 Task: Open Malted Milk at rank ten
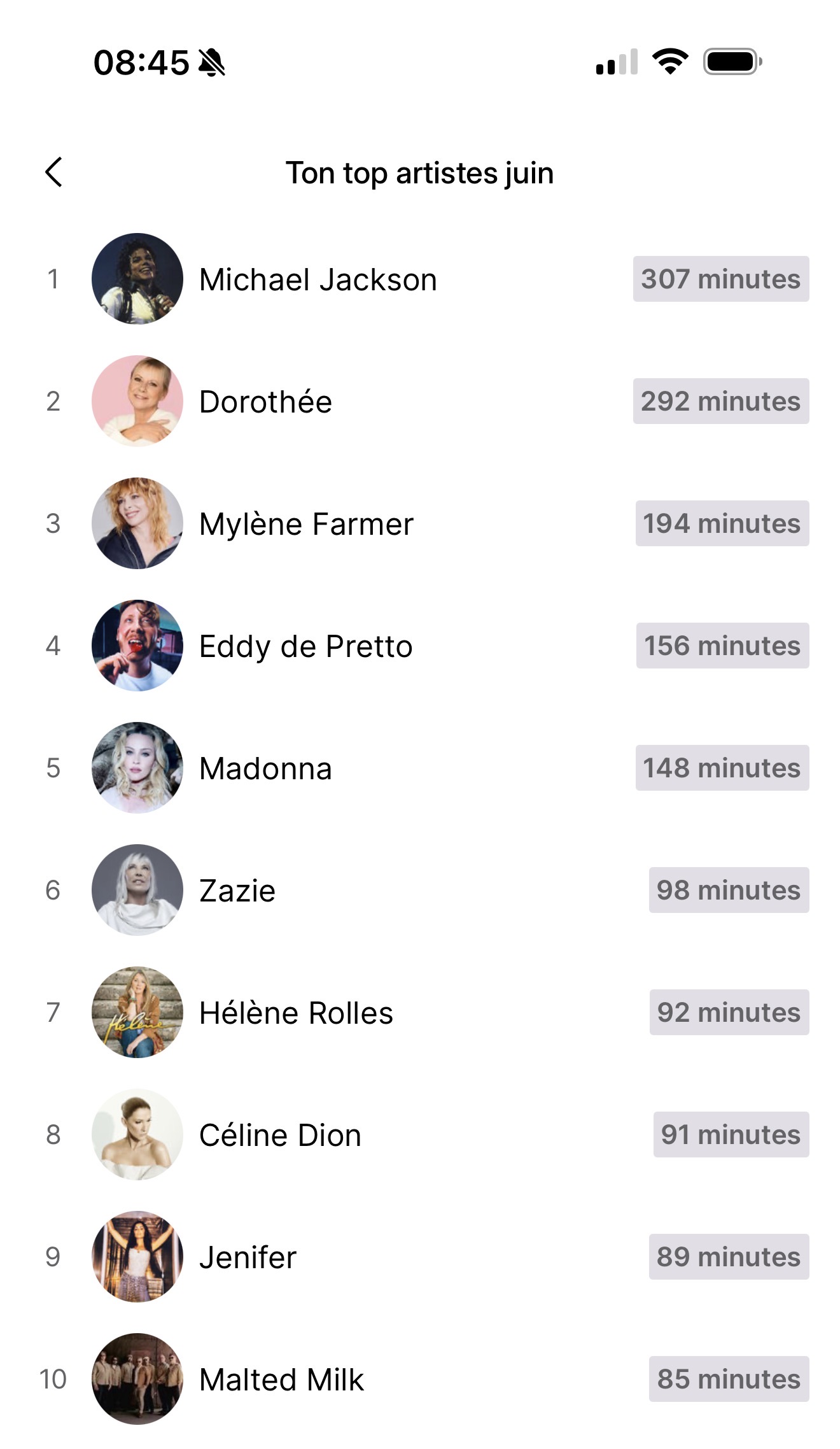tap(420, 1379)
